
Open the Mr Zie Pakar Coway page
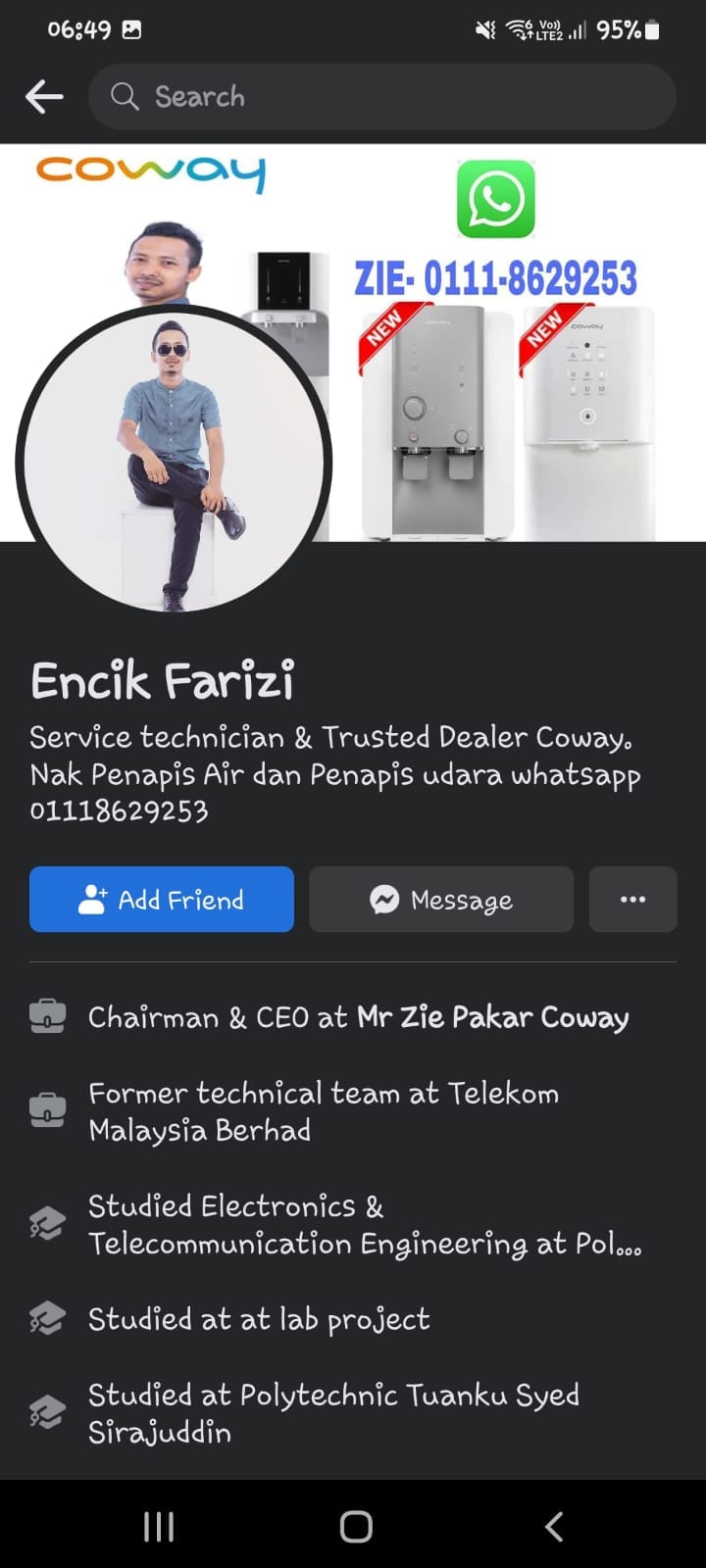492,1017
